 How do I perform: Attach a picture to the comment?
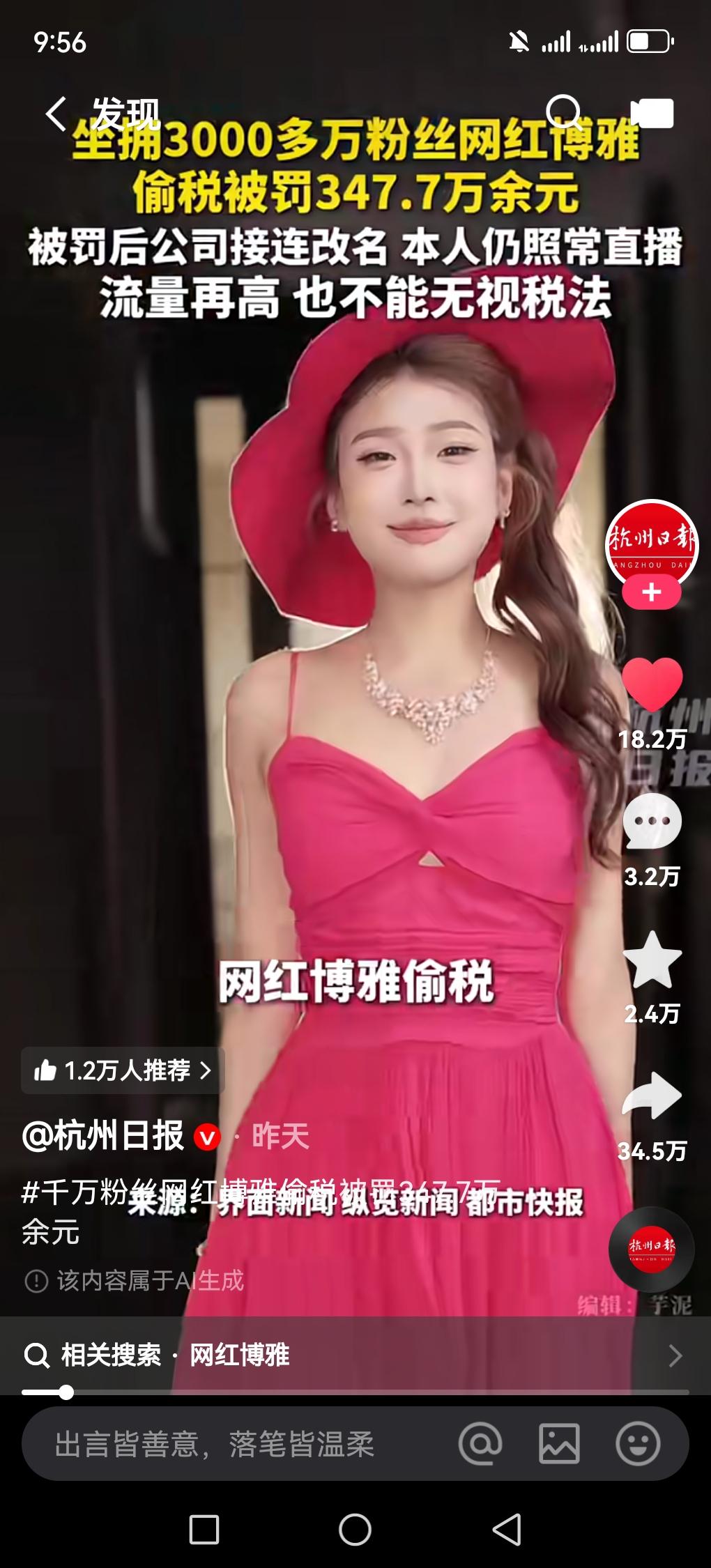click(x=559, y=1443)
